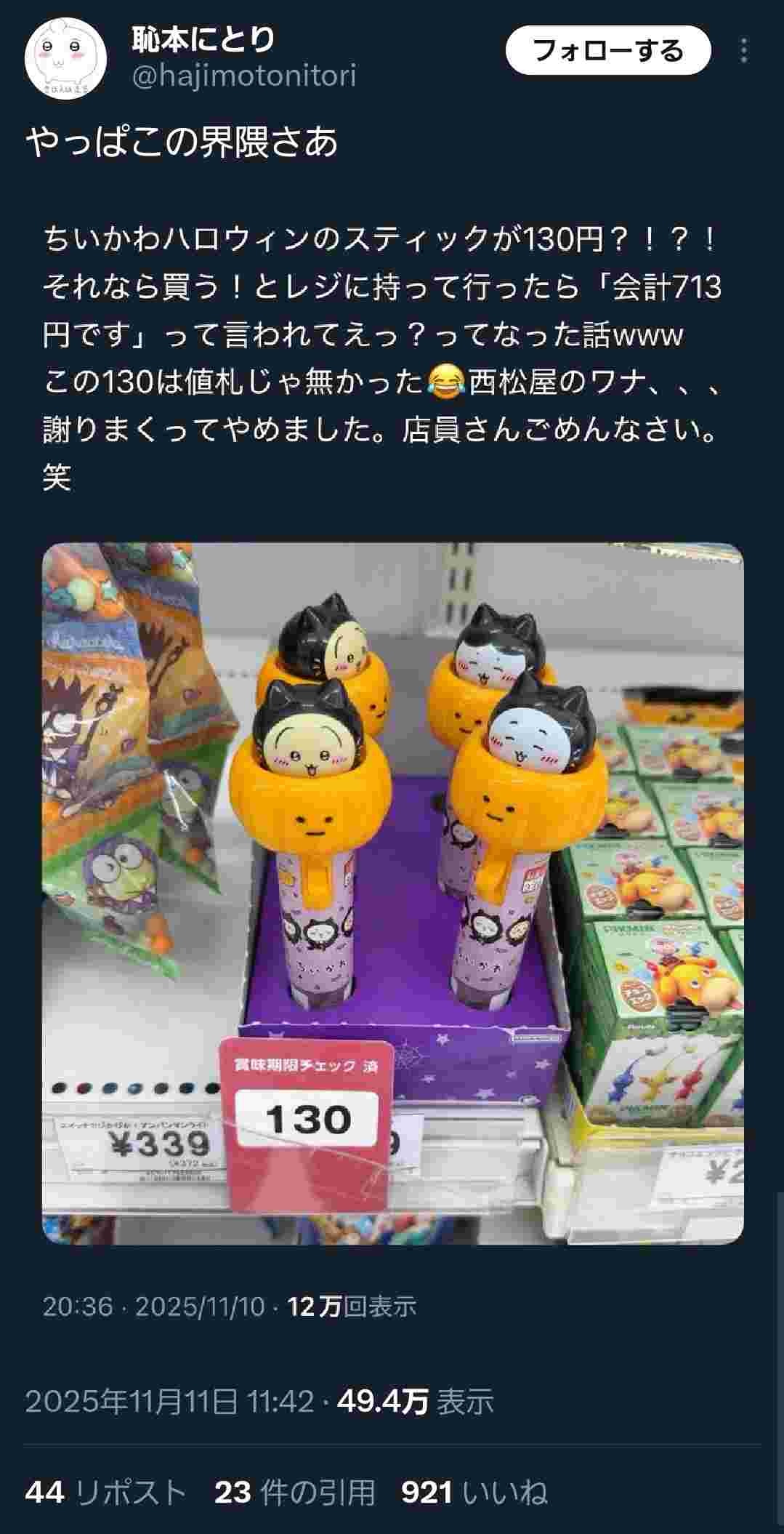The height and width of the screenshot is (1534, 784).
Task: Open the overflow menu beside the follow button
Action: coord(743,50)
